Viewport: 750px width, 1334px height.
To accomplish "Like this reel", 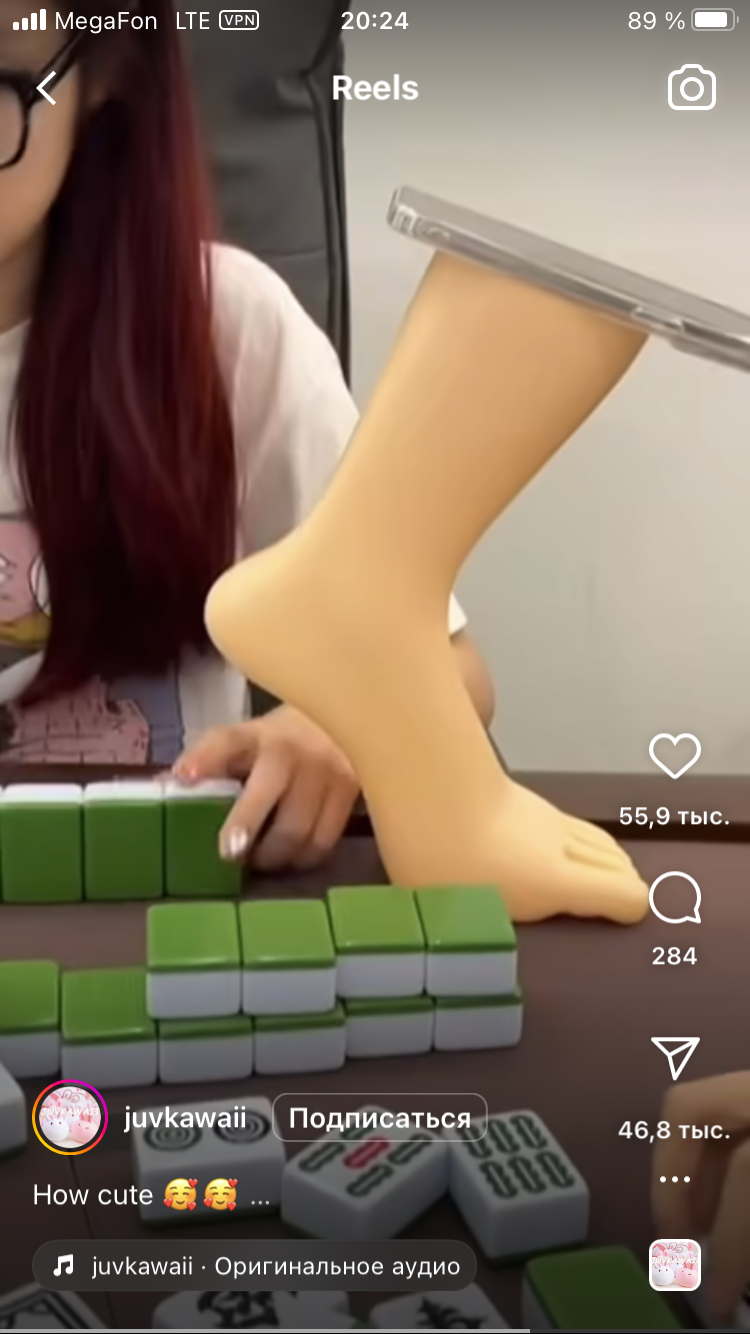I will [675, 756].
